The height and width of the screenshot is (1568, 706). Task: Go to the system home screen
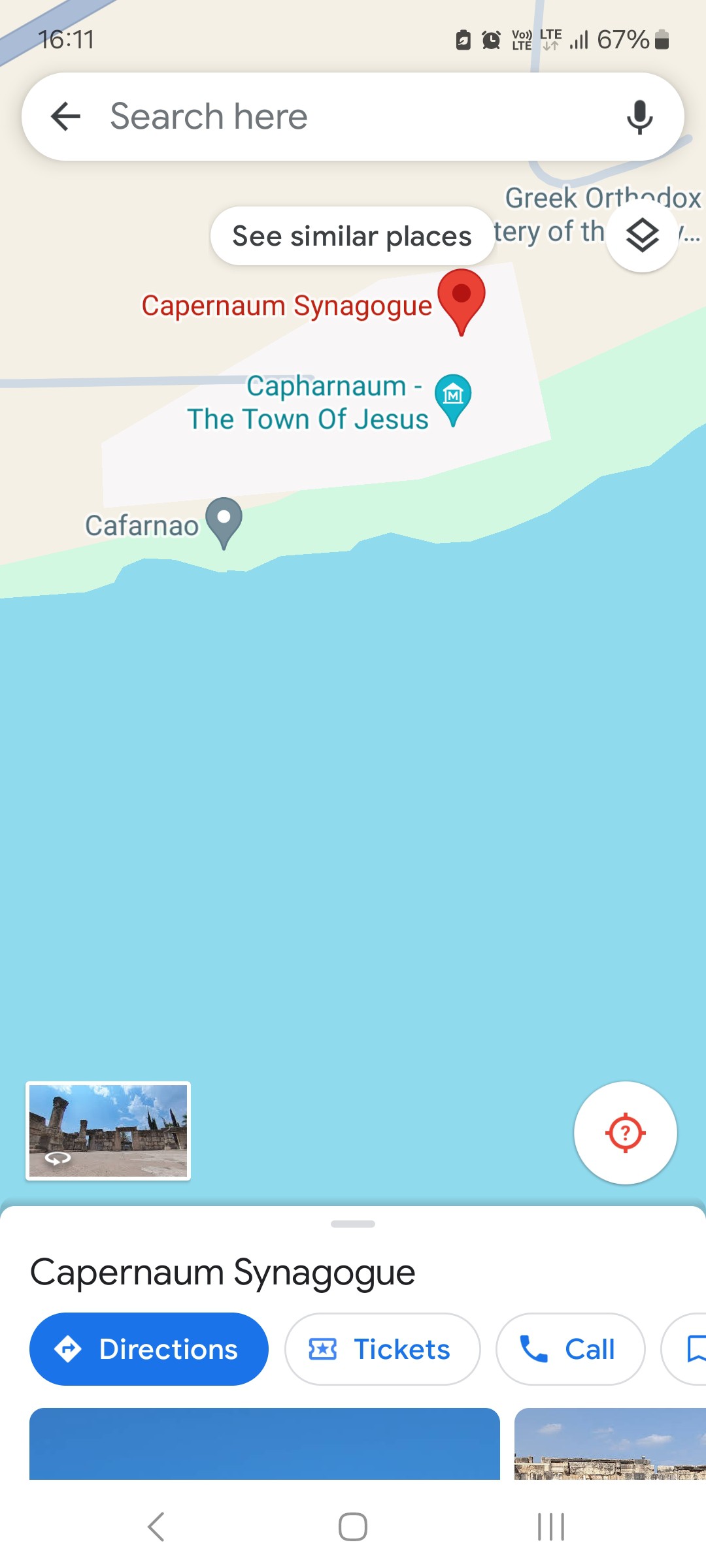[353, 1527]
